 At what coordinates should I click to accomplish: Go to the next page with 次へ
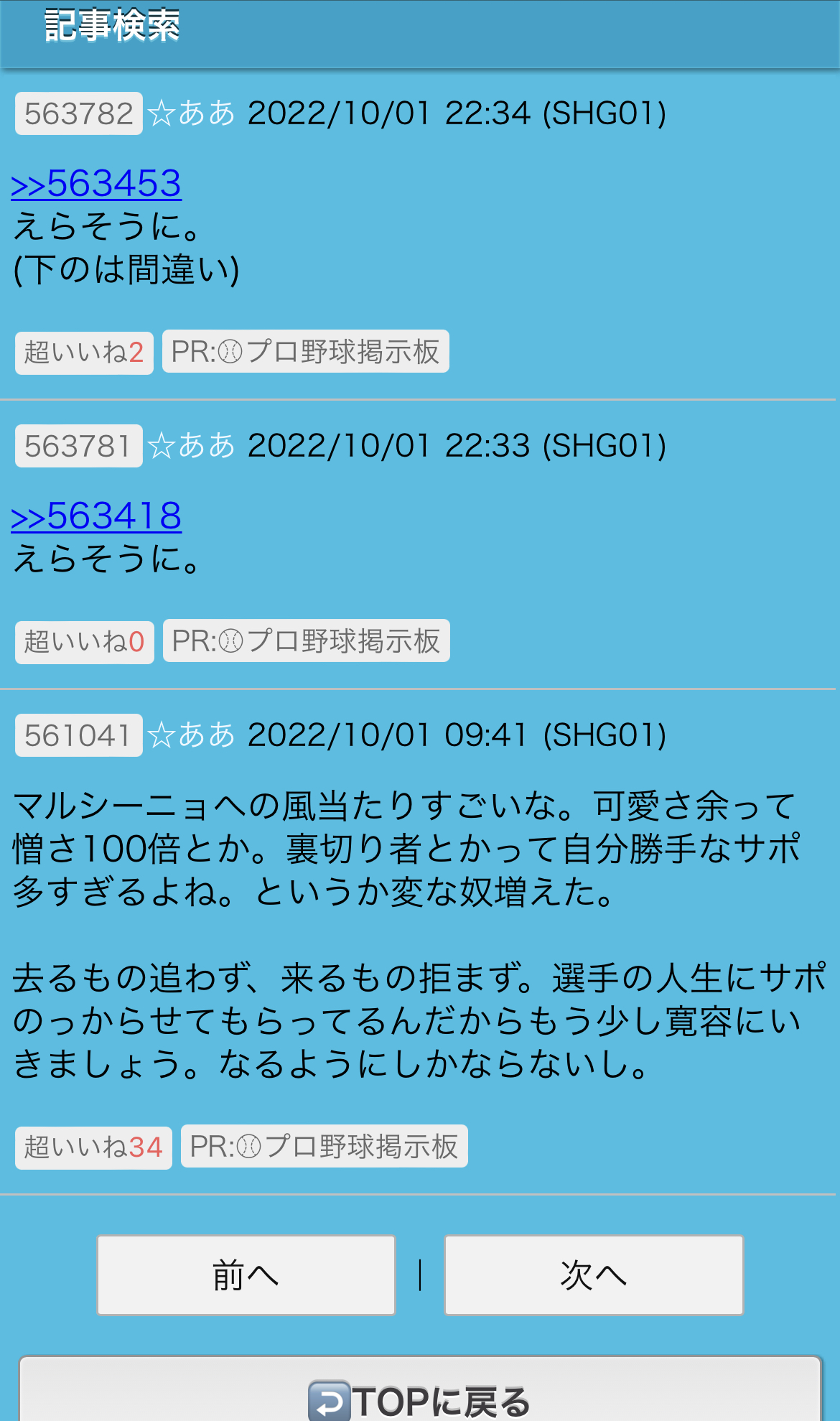click(x=593, y=1275)
